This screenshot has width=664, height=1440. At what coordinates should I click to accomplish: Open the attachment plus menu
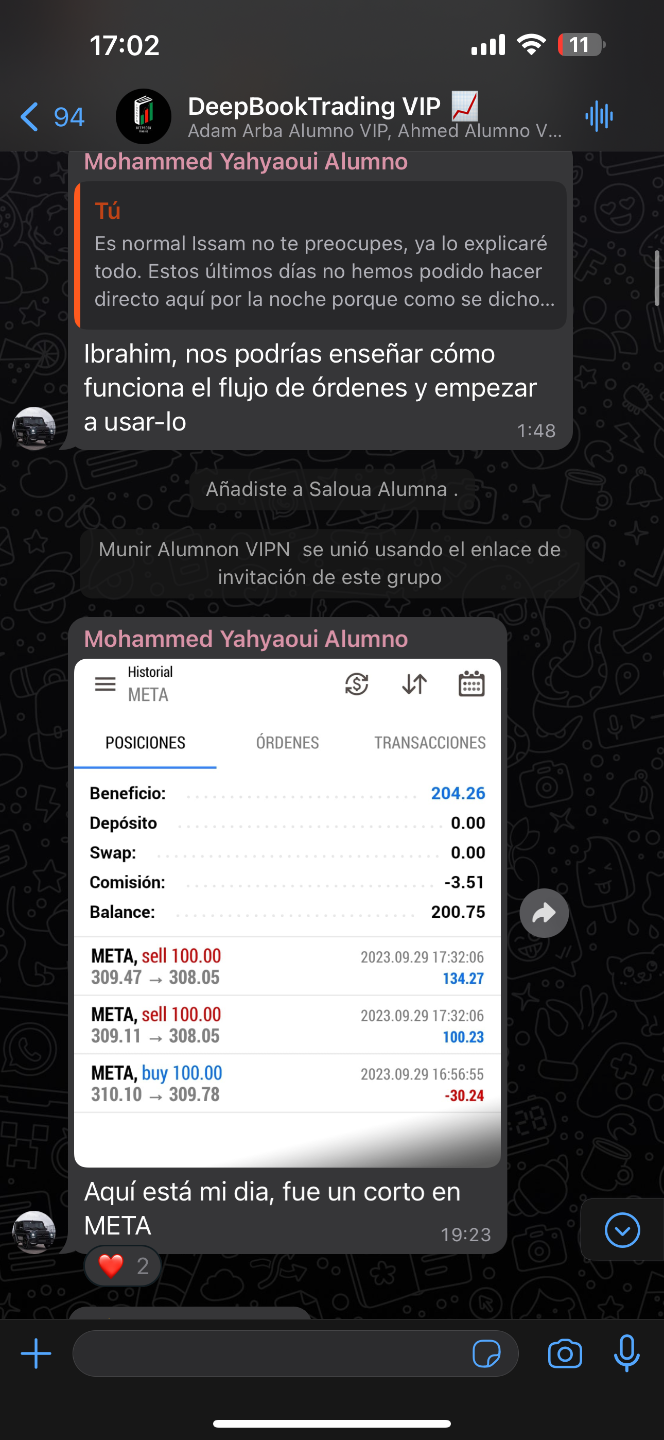(36, 1355)
